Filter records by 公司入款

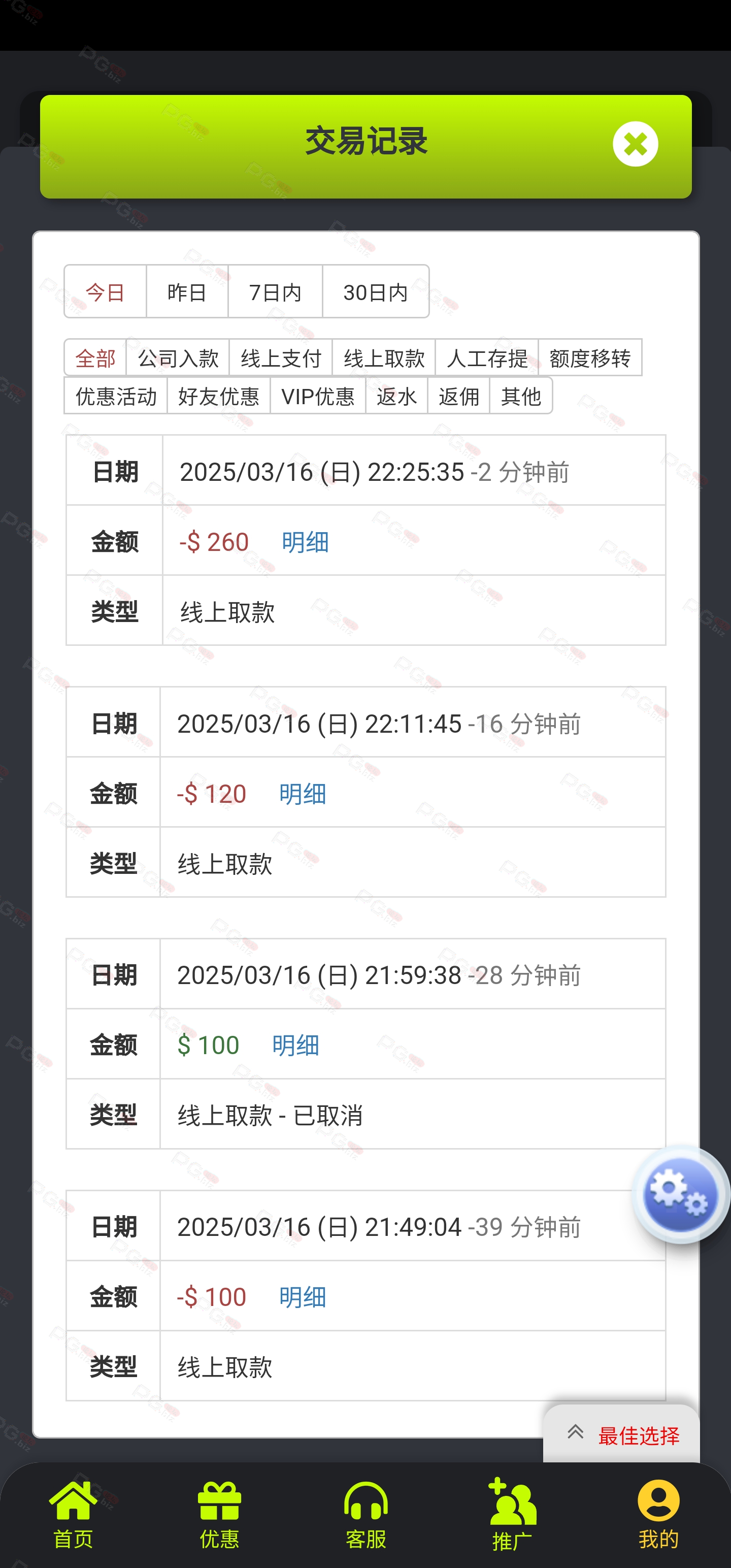(x=178, y=358)
